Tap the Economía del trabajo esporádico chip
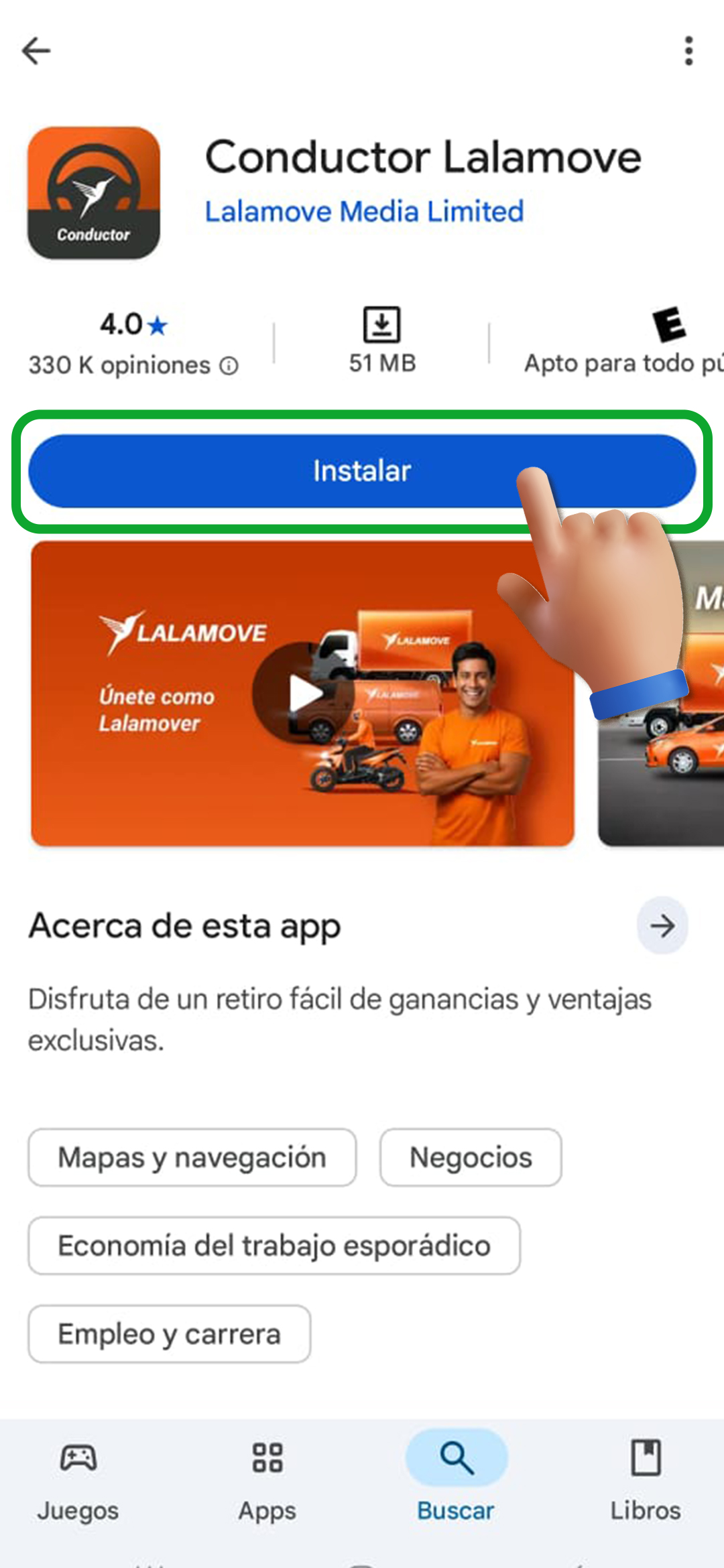Image resolution: width=724 pixels, height=1568 pixels. [274, 1246]
